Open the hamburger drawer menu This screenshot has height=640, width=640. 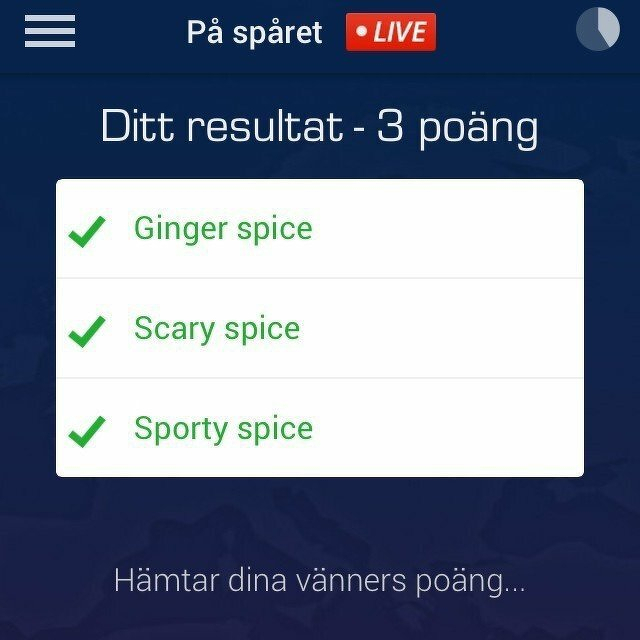50,32
